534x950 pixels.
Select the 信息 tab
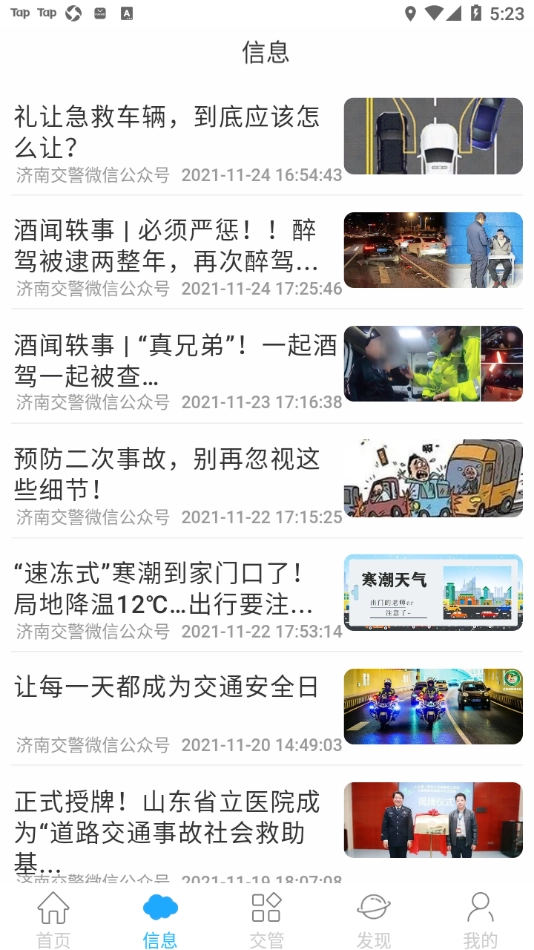[160, 919]
